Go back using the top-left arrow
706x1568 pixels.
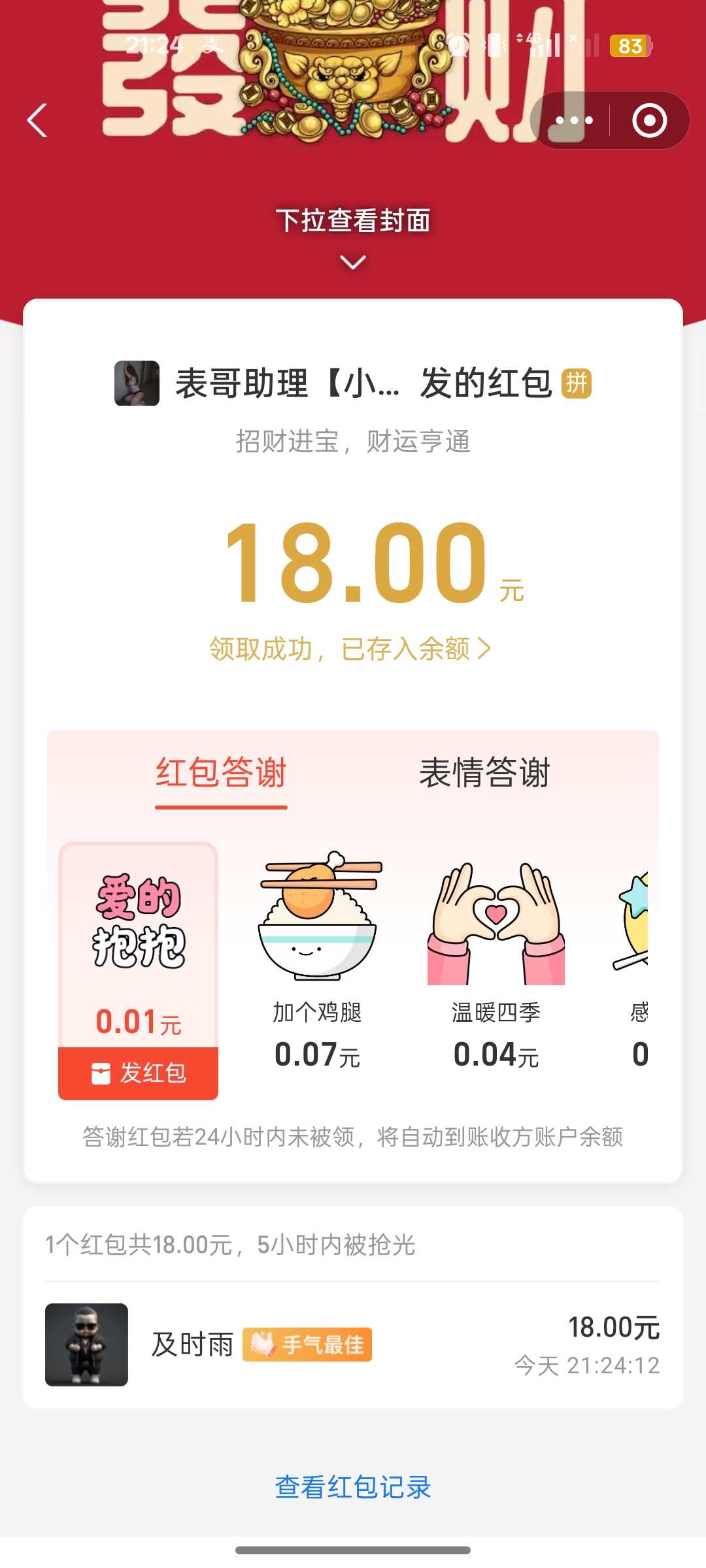[x=37, y=121]
